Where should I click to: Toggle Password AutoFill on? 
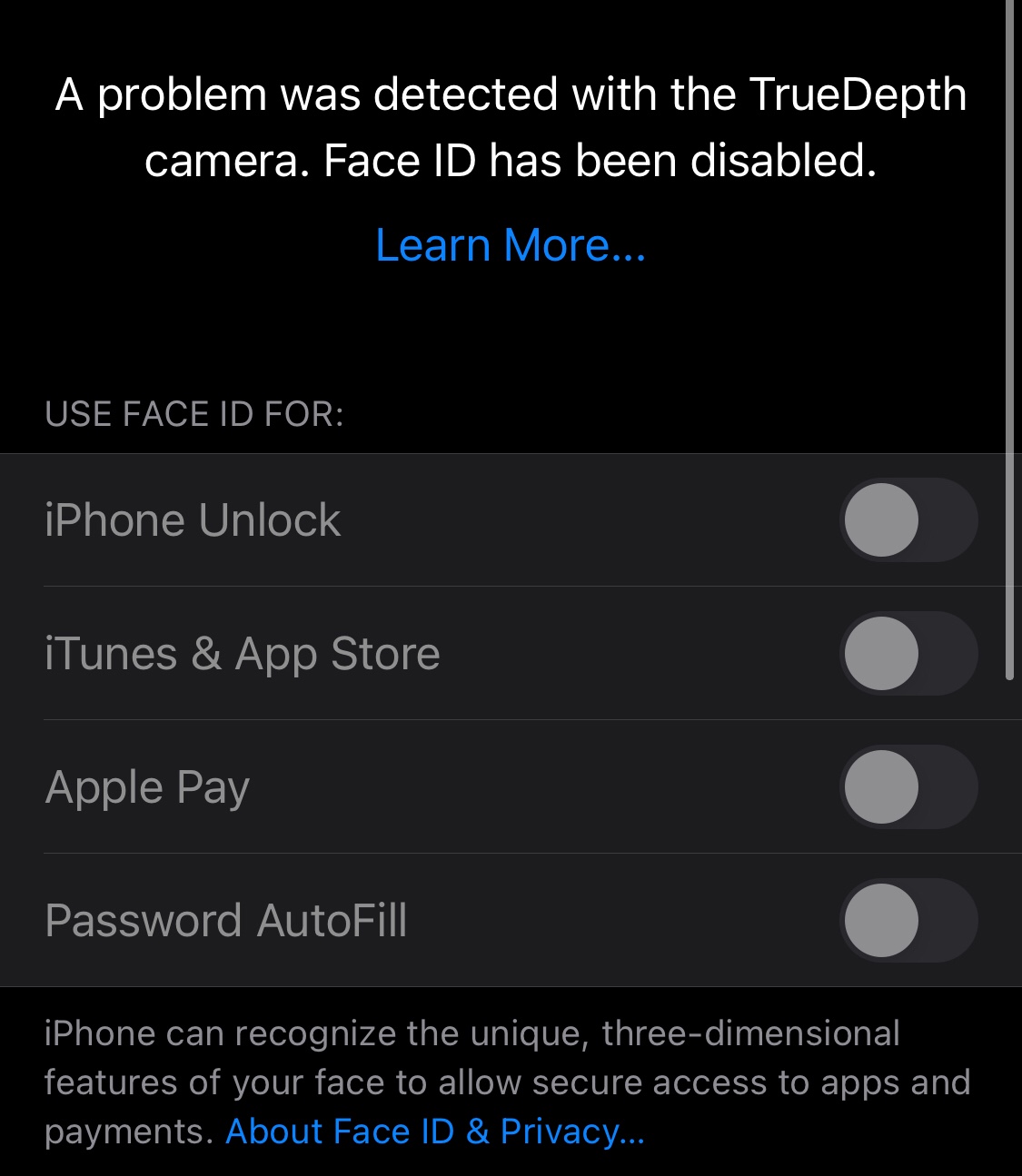[908, 921]
